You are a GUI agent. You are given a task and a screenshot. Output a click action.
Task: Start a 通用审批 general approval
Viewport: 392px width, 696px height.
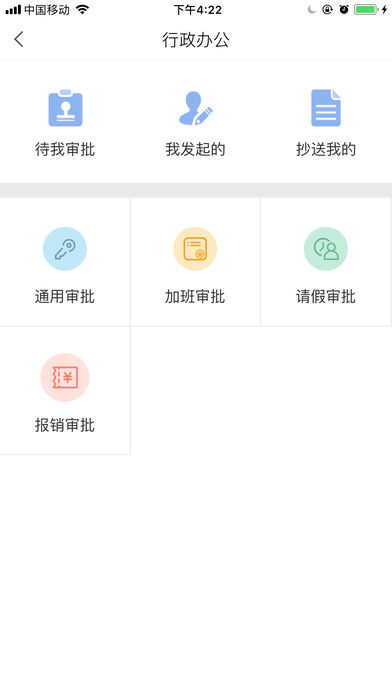pyautogui.click(x=65, y=262)
